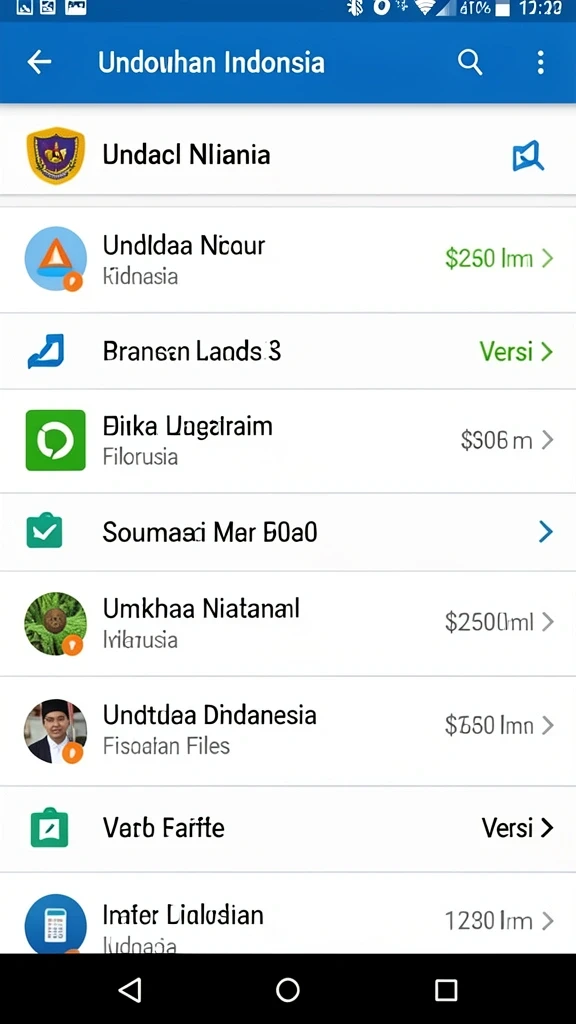Viewport: 576px width, 1024px height.
Task: Go back using the app bar arrow
Action: [39, 63]
